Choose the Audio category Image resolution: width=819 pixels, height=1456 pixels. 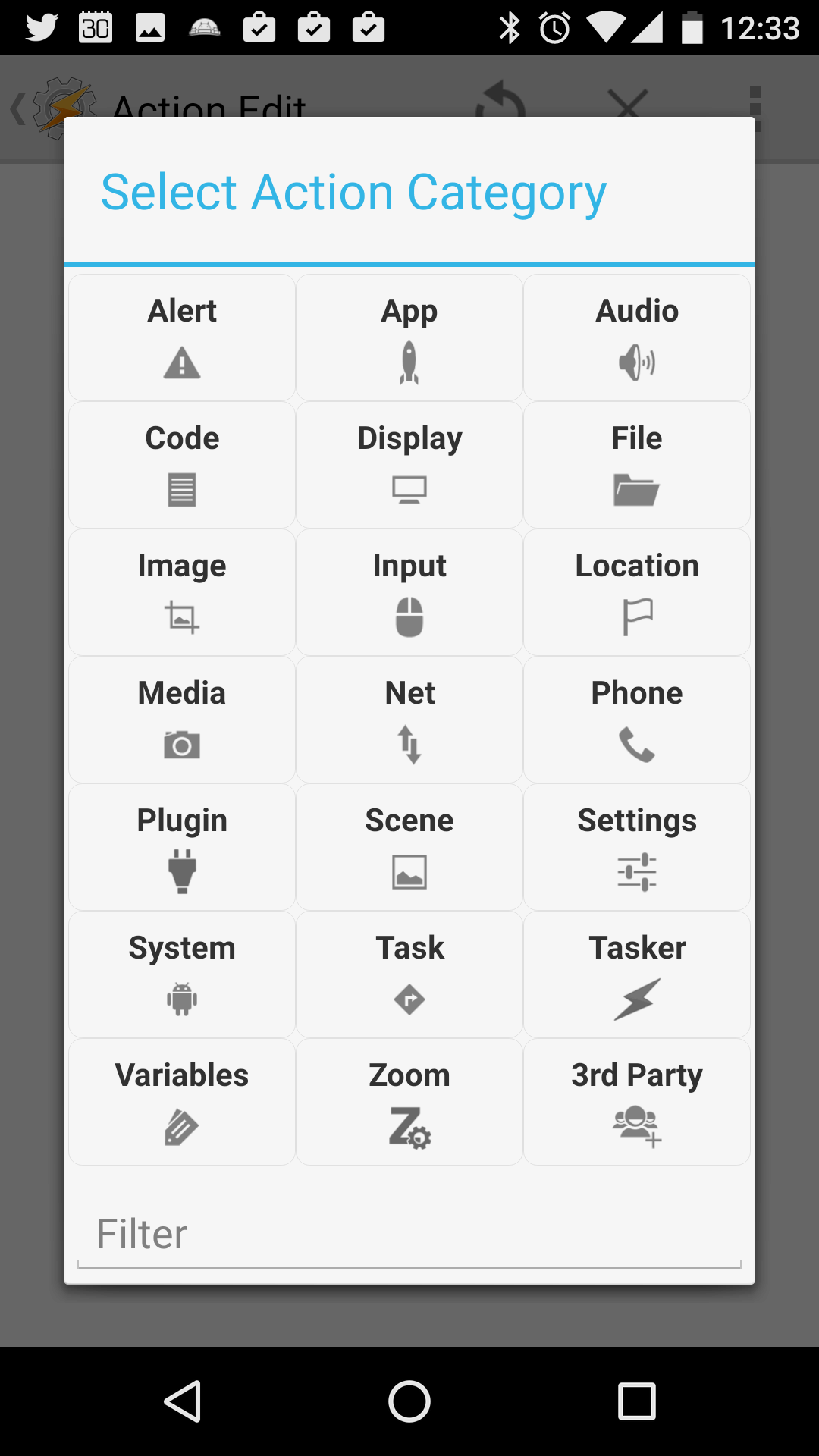click(637, 337)
